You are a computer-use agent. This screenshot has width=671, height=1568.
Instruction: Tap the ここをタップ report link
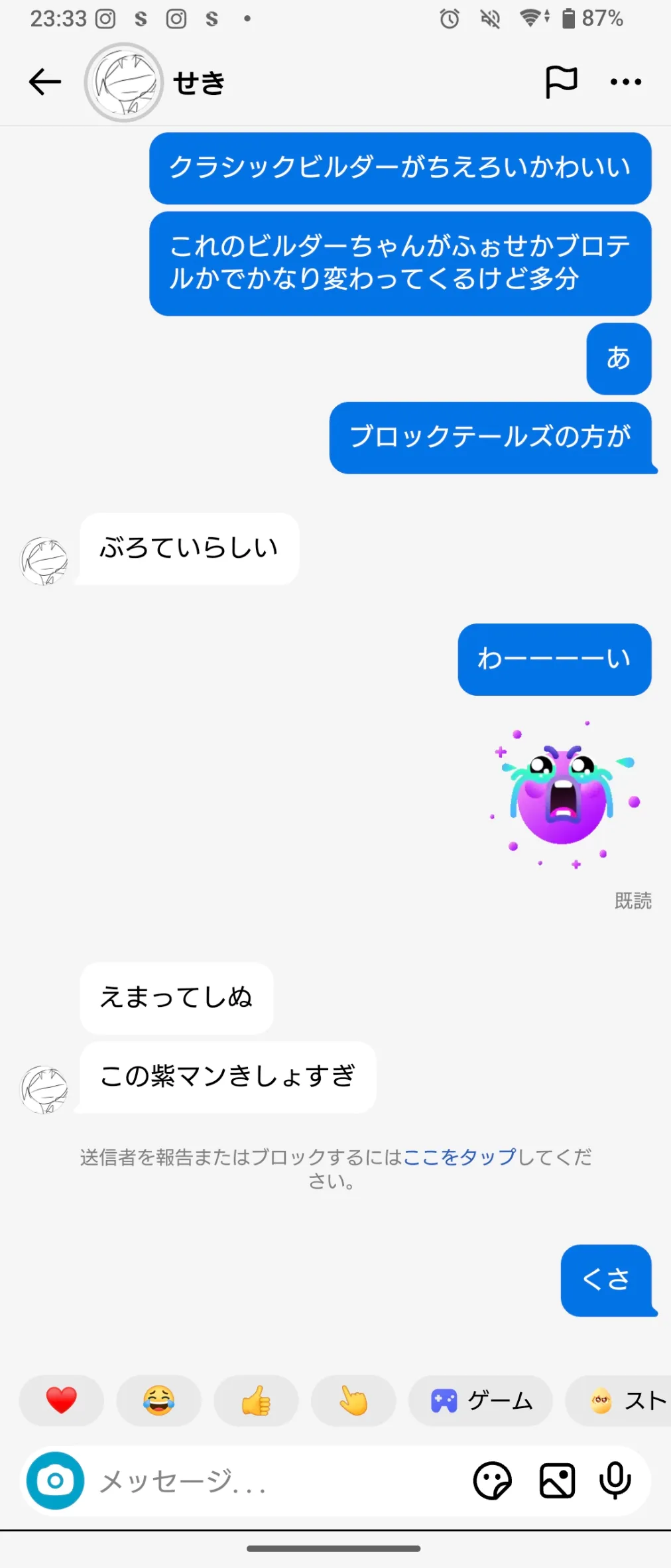pyautogui.click(x=459, y=1157)
